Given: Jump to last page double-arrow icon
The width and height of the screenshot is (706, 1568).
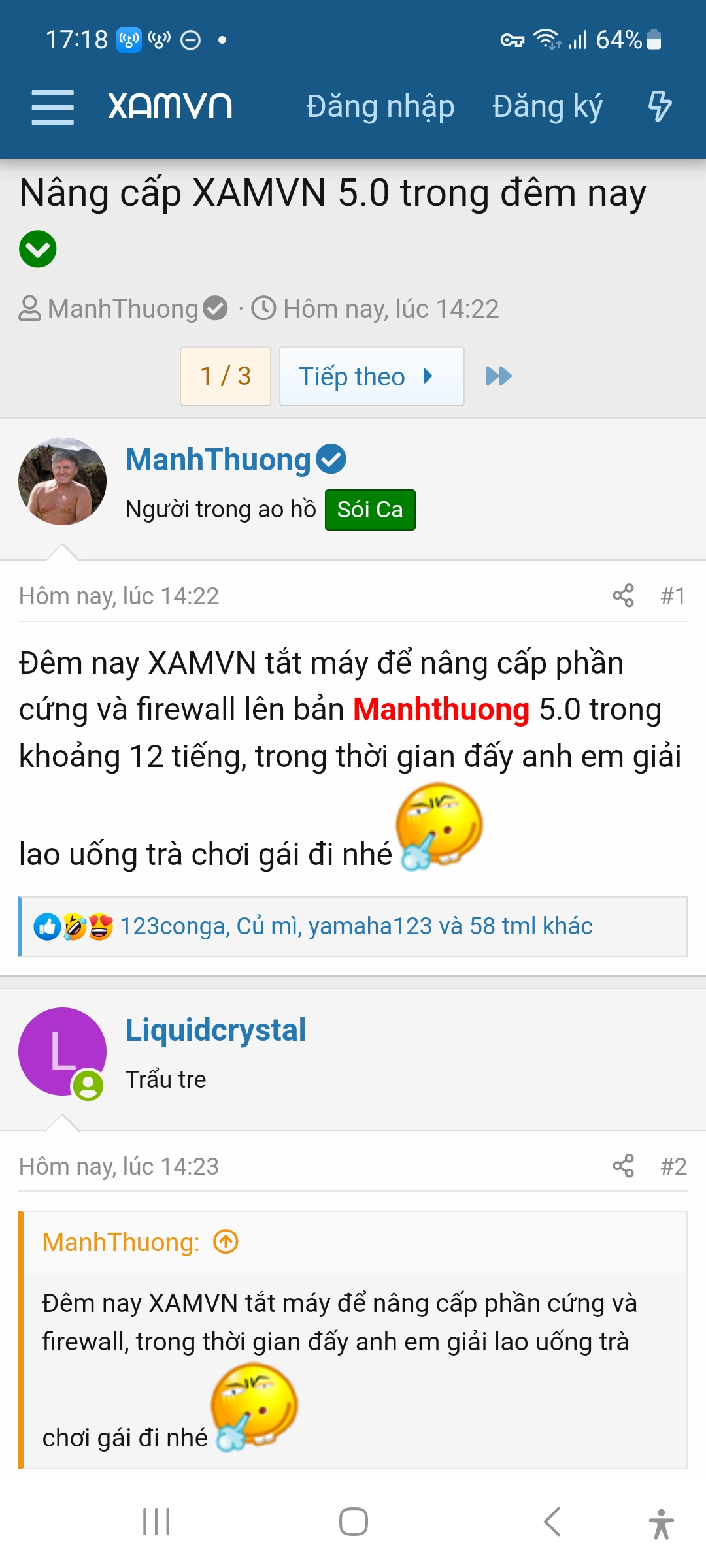Looking at the screenshot, I should pyautogui.click(x=499, y=376).
